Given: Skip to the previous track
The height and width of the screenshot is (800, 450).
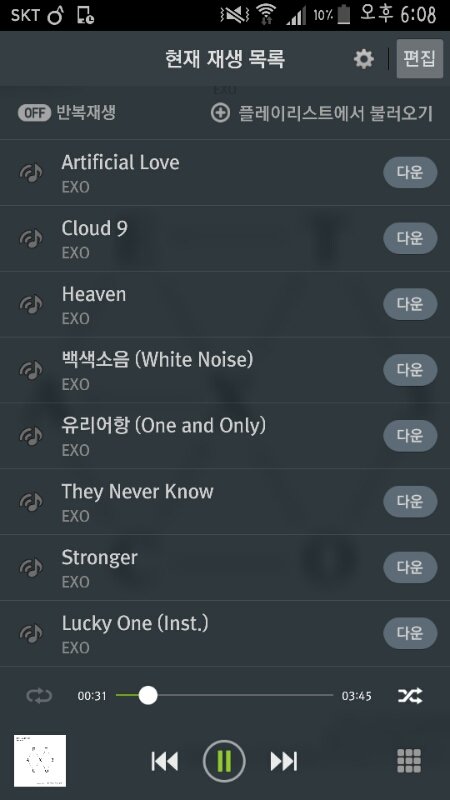Looking at the screenshot, I should tap(165, 762).
